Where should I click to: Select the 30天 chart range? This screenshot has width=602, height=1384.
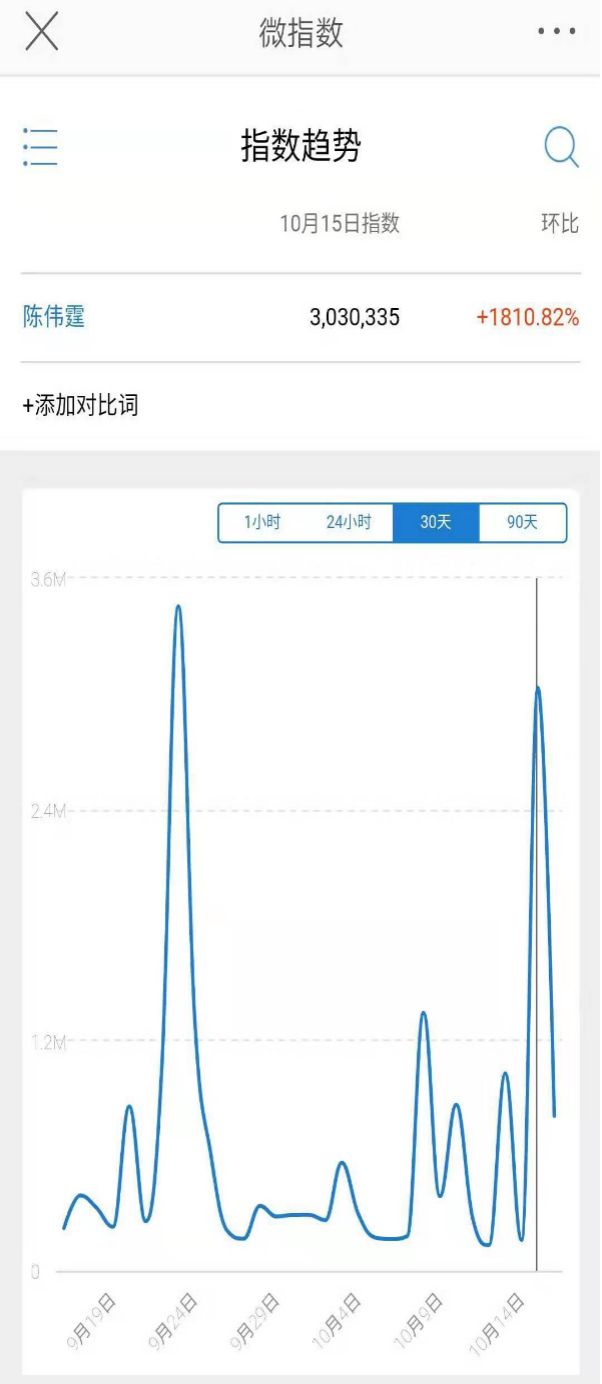(x=436, y=522)
